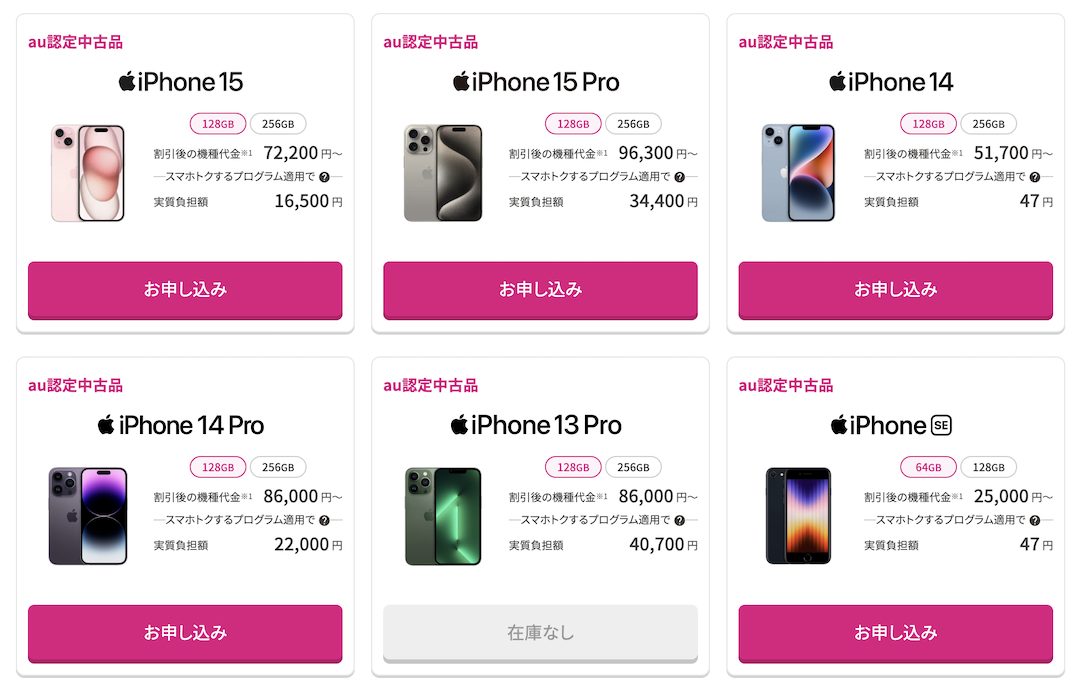Open program help icon under iPhone 15
This screenshot has width=1080, height=690.
(x=325, y=177)
